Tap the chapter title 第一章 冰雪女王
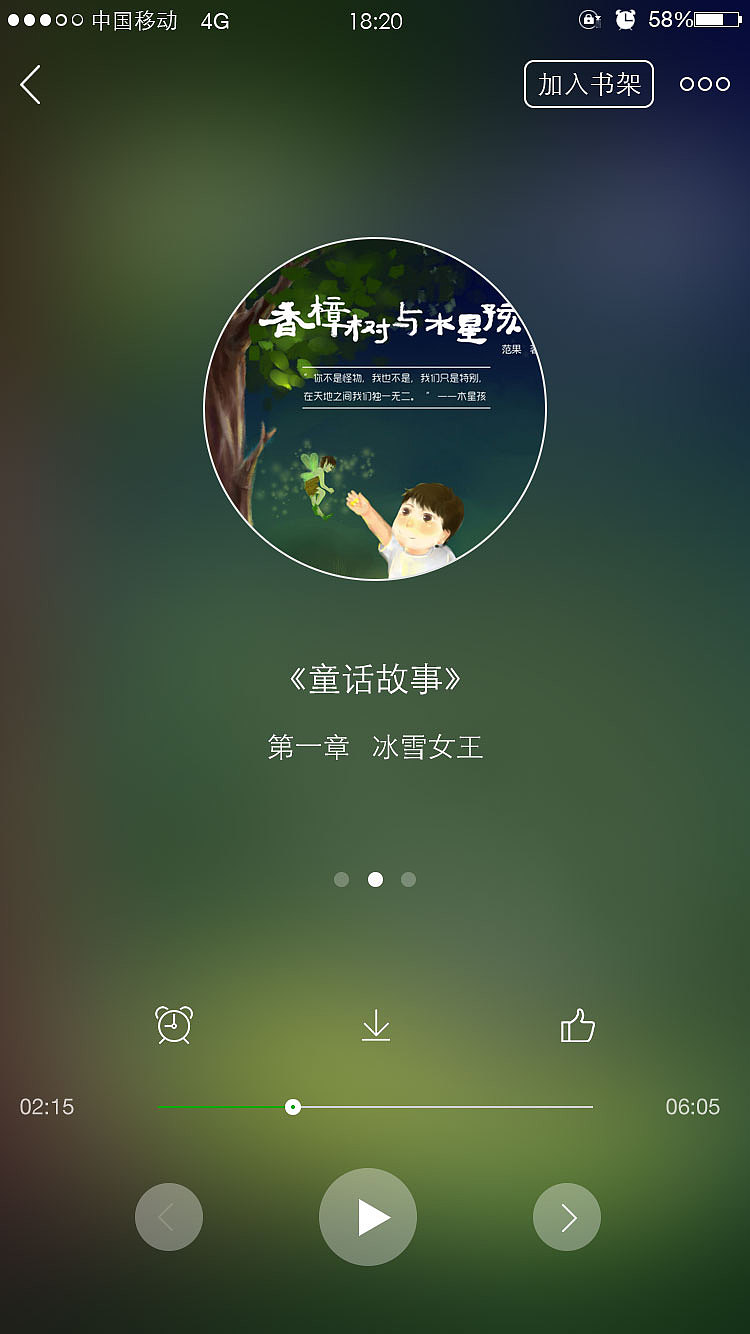The width and height of the screenshot is (750, 1334). tap(375, 746)
